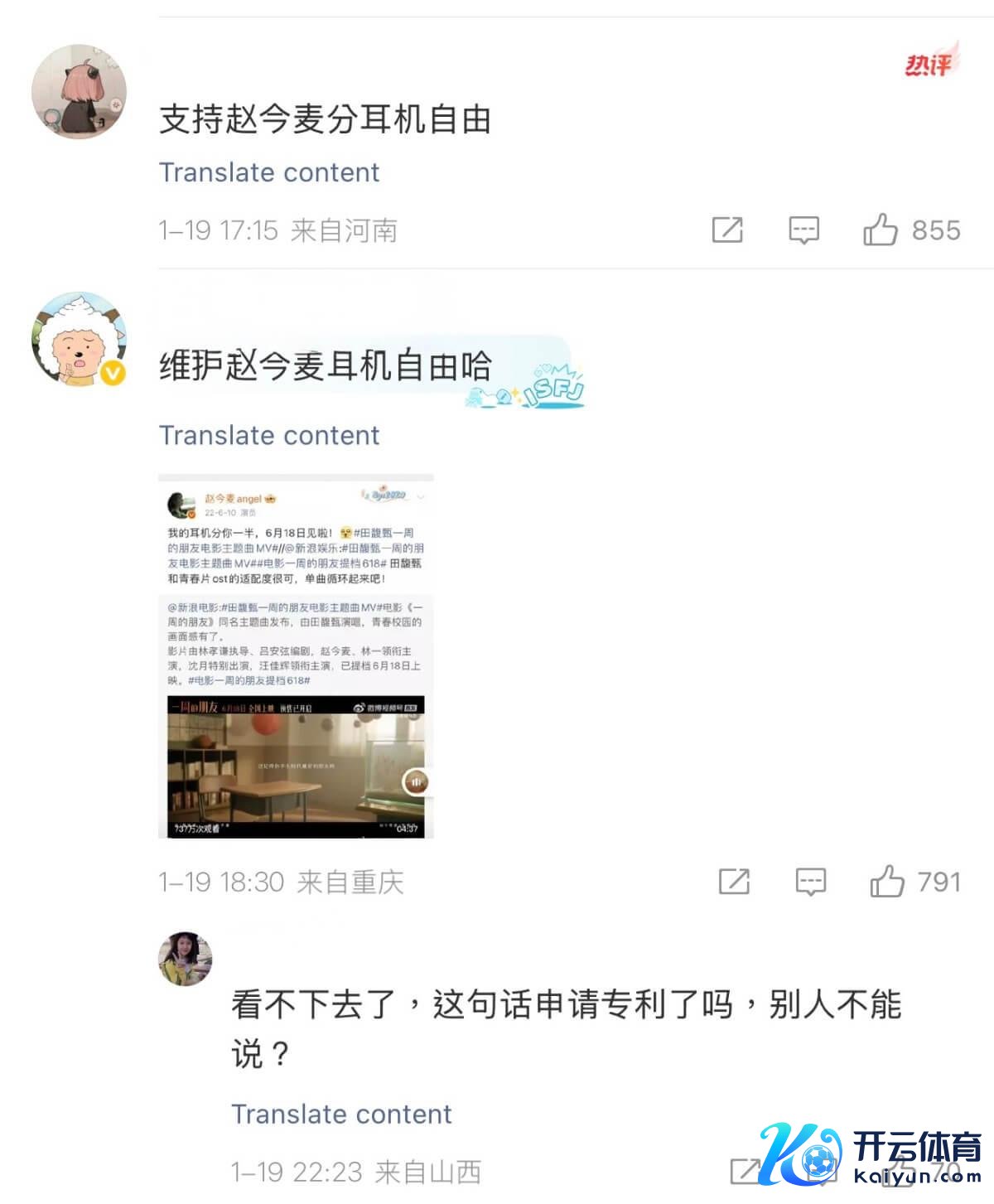Viewport: 994px width, 1204px height.
Task: Translate the comment "支持赵今麦分耳机自由"
Action: click(268, 172)
